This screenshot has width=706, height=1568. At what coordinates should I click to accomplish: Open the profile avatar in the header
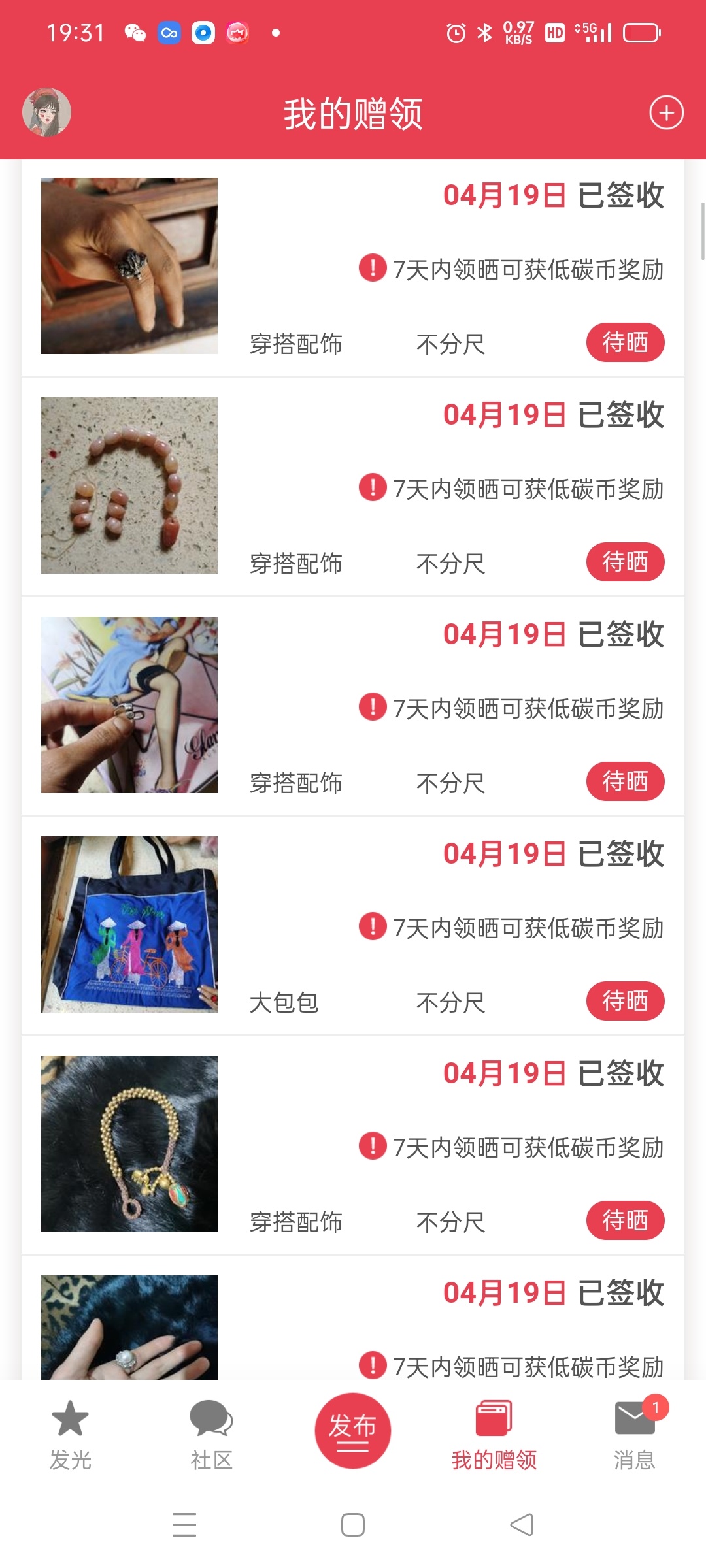[x=46, y=112]
